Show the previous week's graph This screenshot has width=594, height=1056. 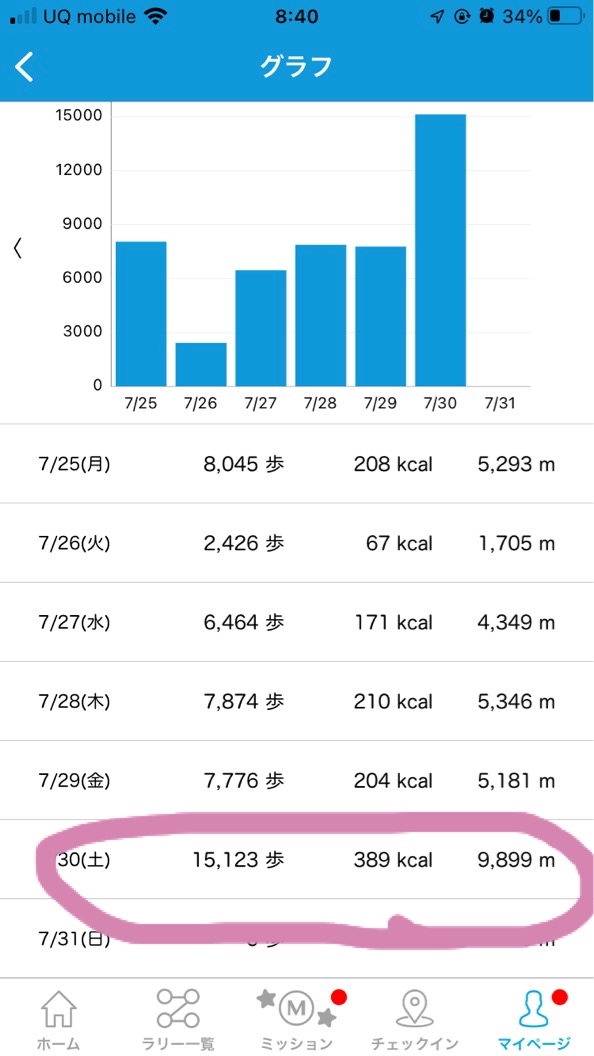pyautogui.click(x=18, y=249)
